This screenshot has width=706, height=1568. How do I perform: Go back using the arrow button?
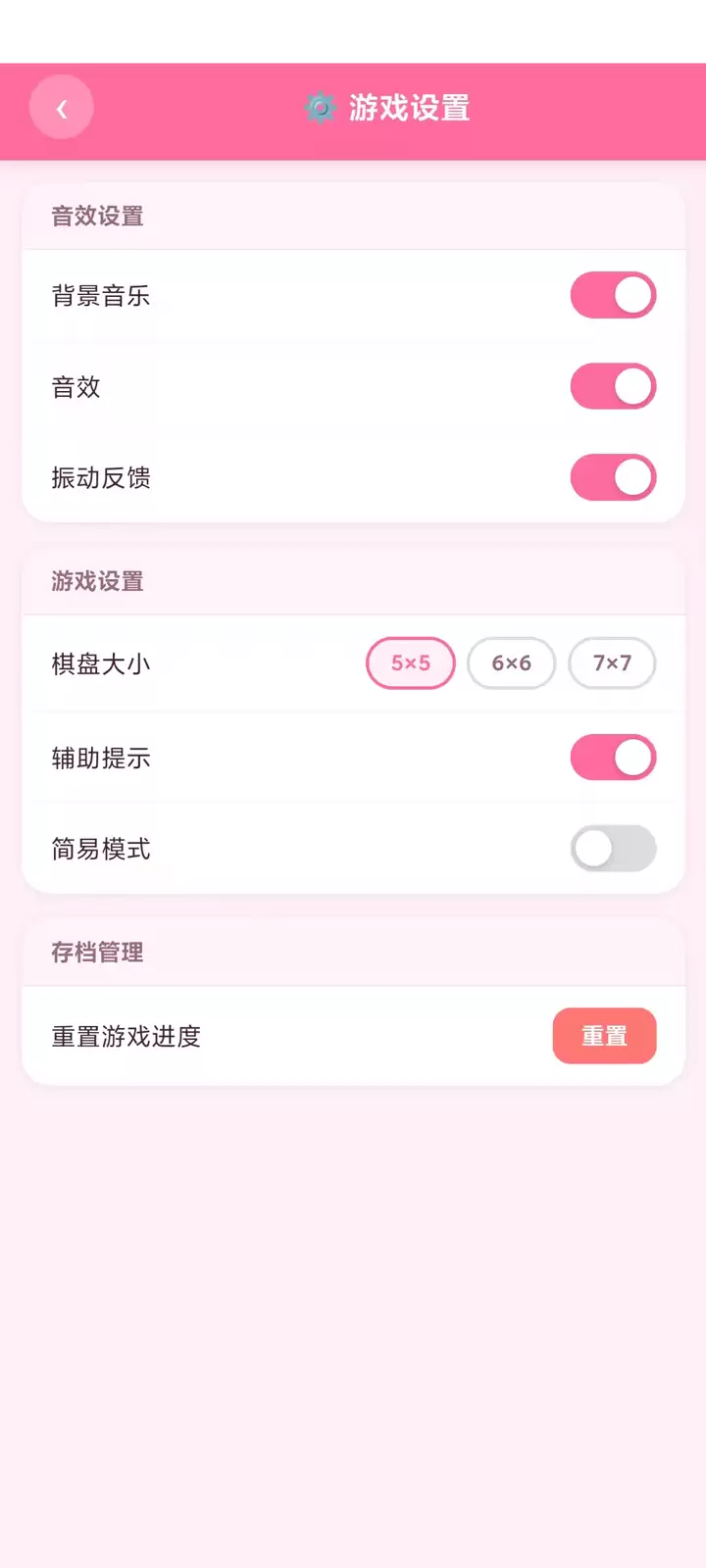click(62, 107)
